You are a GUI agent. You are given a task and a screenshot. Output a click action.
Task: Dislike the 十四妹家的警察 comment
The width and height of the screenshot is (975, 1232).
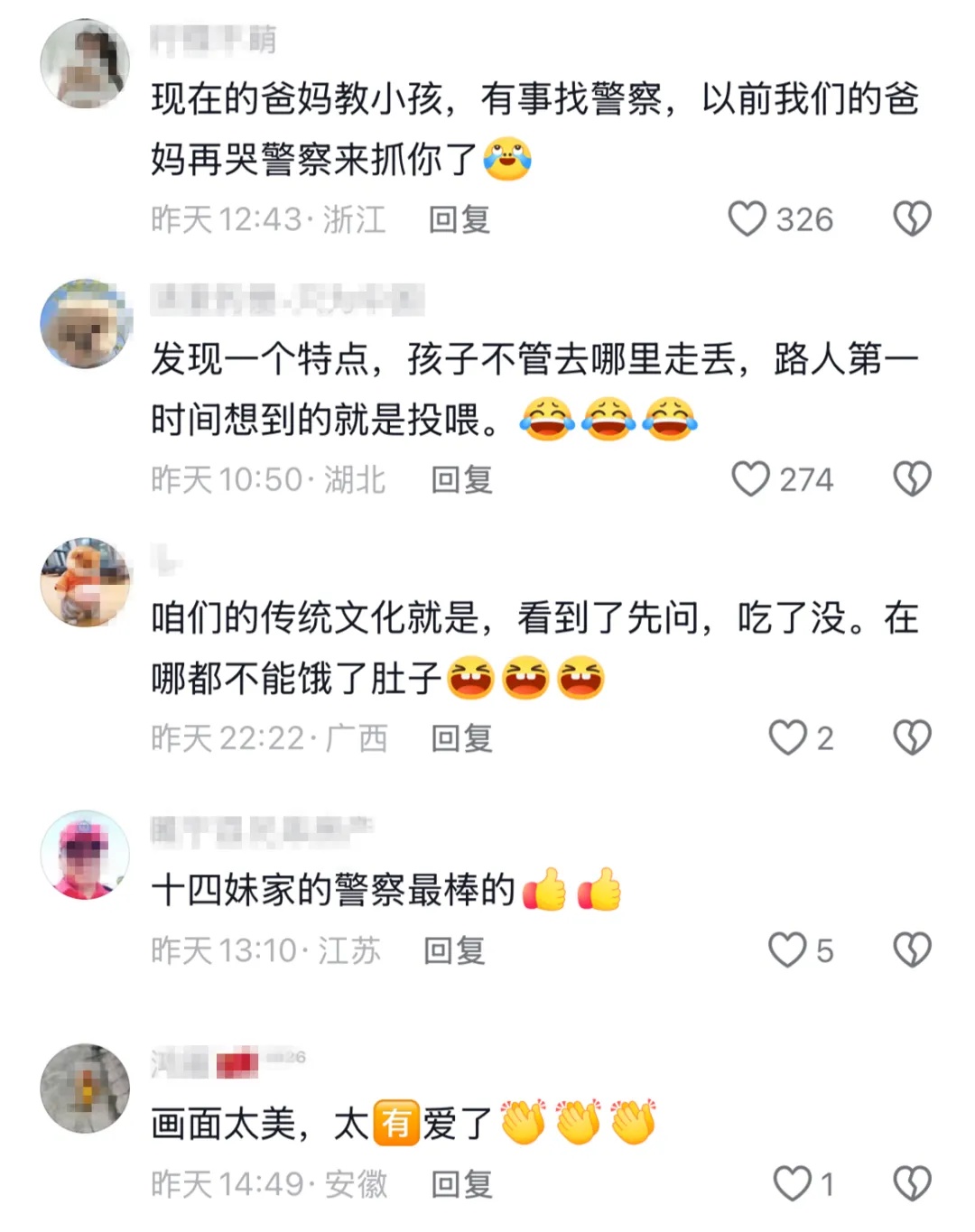[x=914, y=950]
